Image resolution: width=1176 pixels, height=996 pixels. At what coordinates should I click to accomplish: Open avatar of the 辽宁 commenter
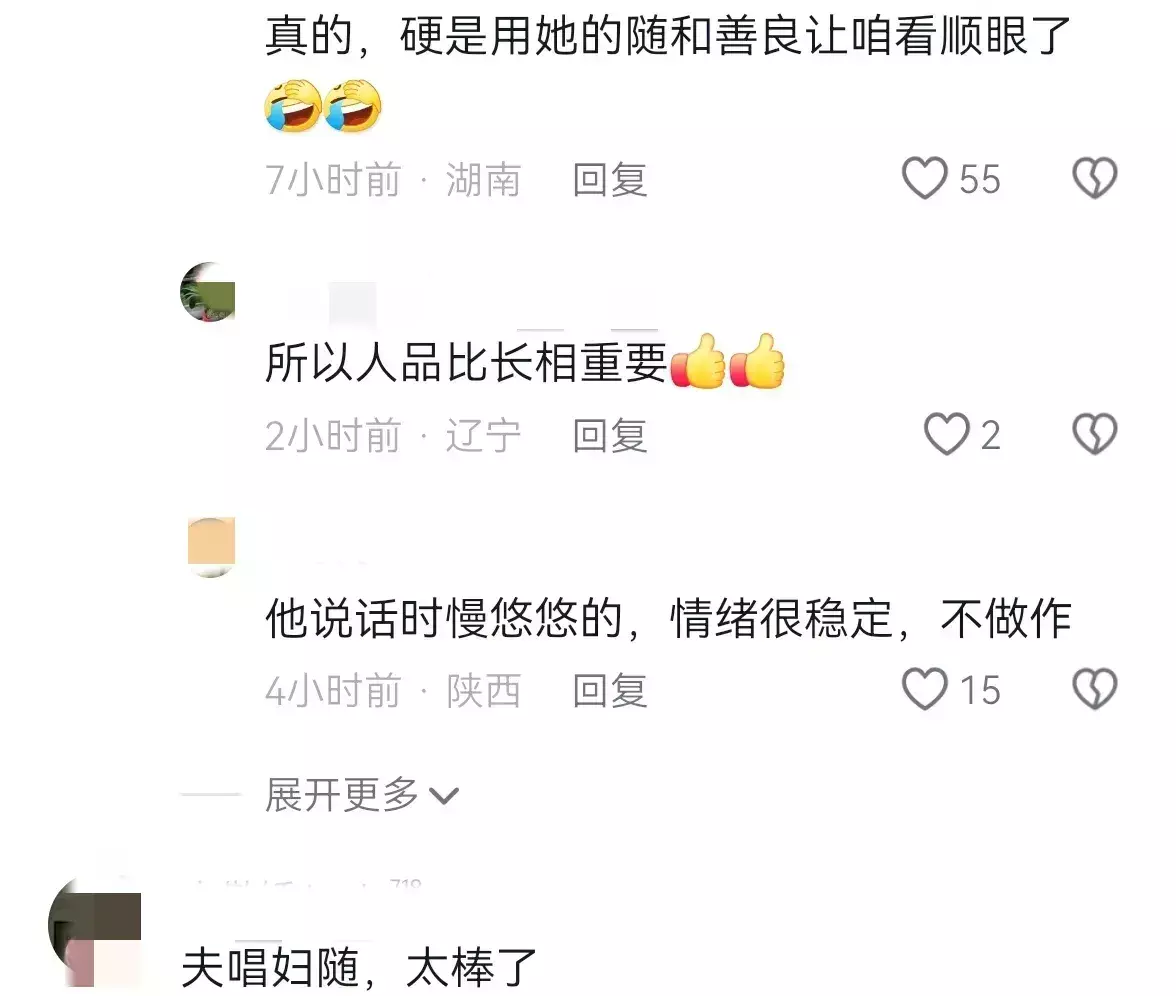click(209, 292)
